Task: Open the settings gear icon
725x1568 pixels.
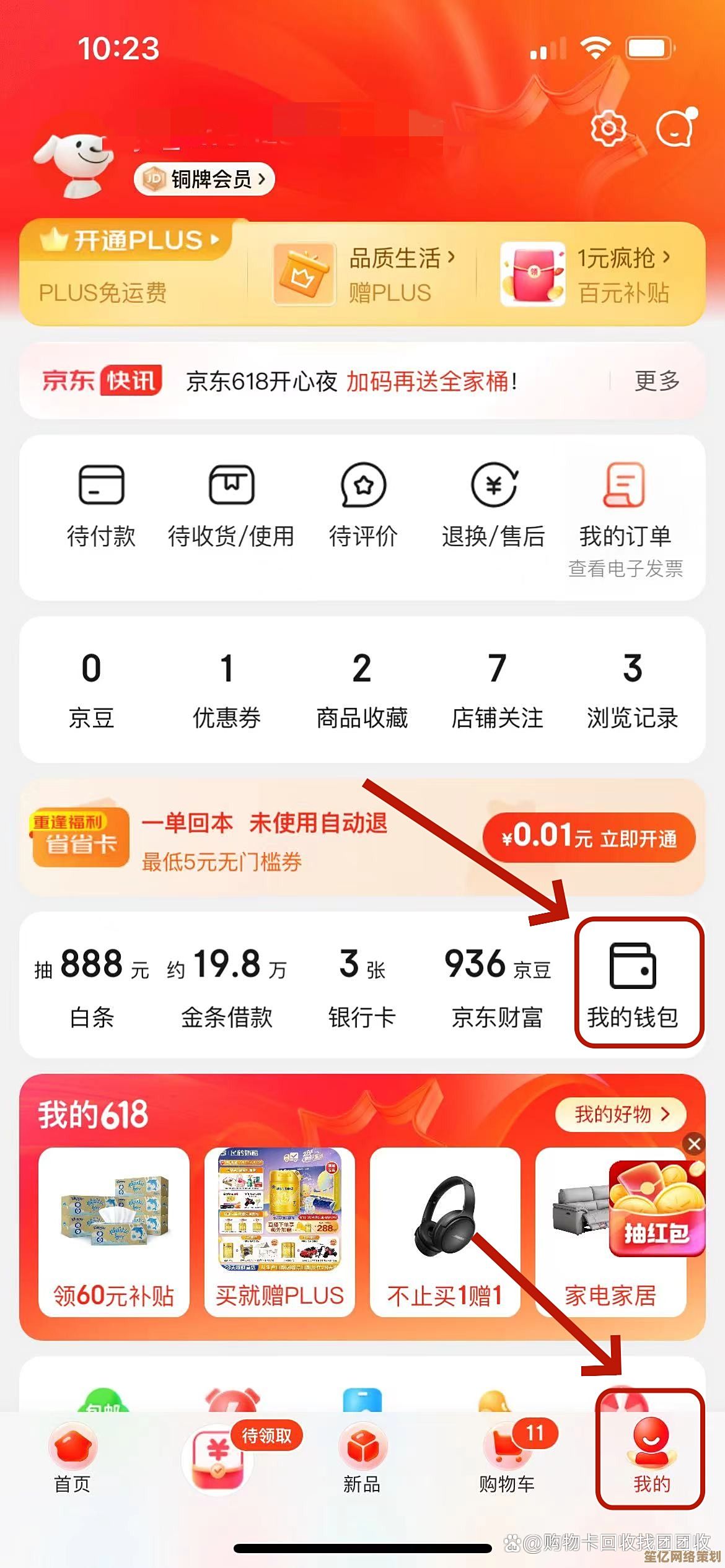Action: coord(608,128)
